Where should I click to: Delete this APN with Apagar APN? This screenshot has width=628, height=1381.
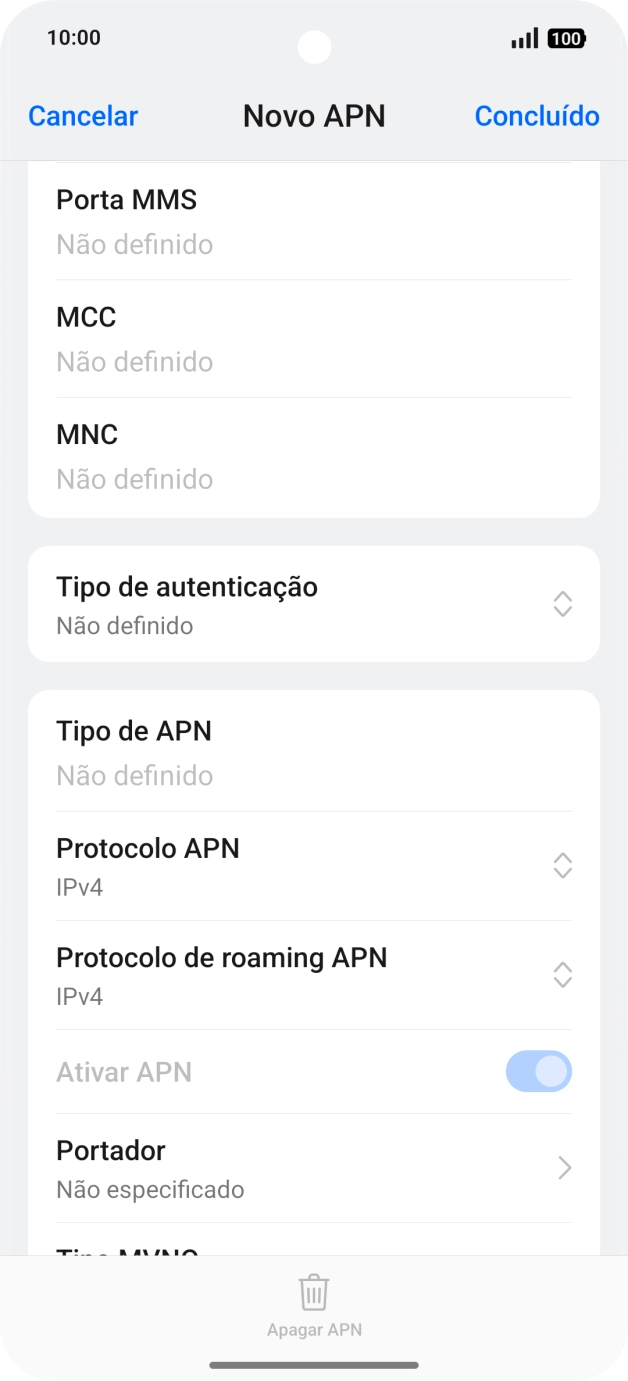[314, 1306]
